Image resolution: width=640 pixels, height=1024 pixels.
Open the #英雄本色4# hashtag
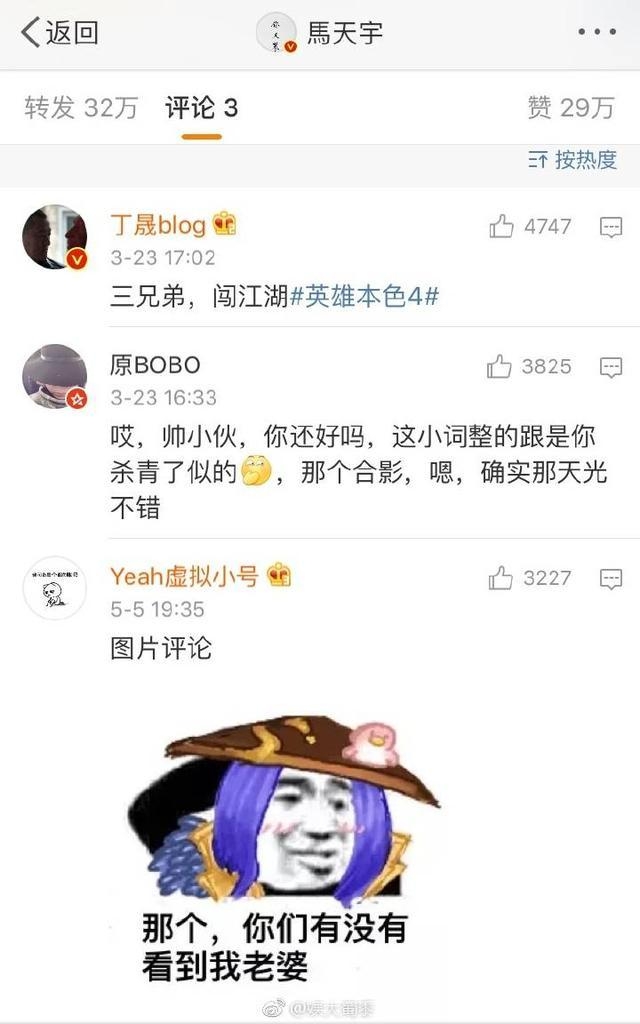pos(365,295)
